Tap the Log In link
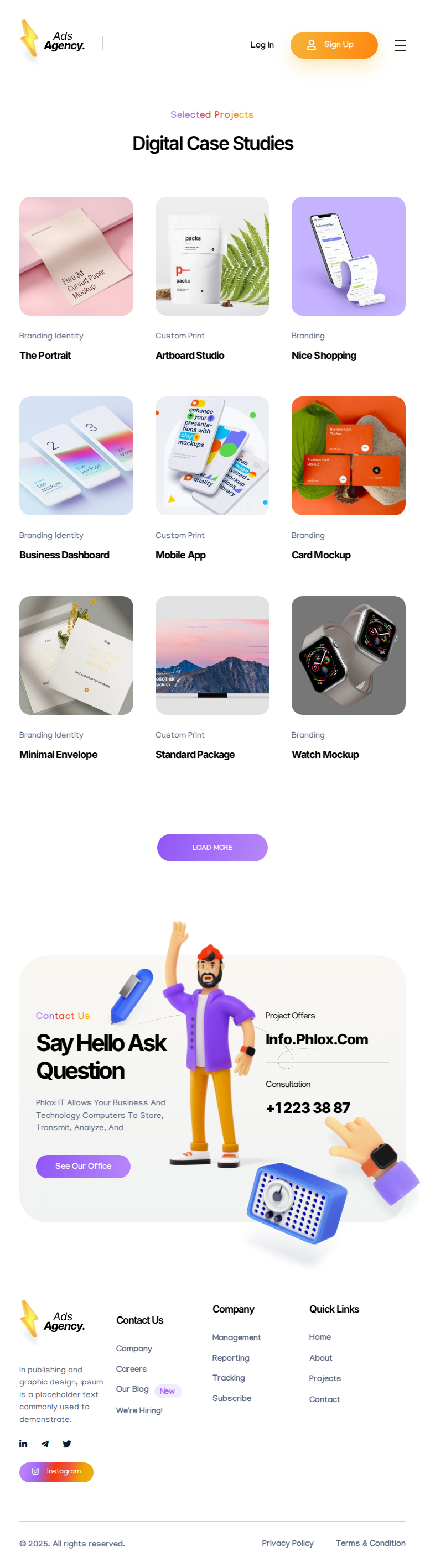 coord(262,45)
